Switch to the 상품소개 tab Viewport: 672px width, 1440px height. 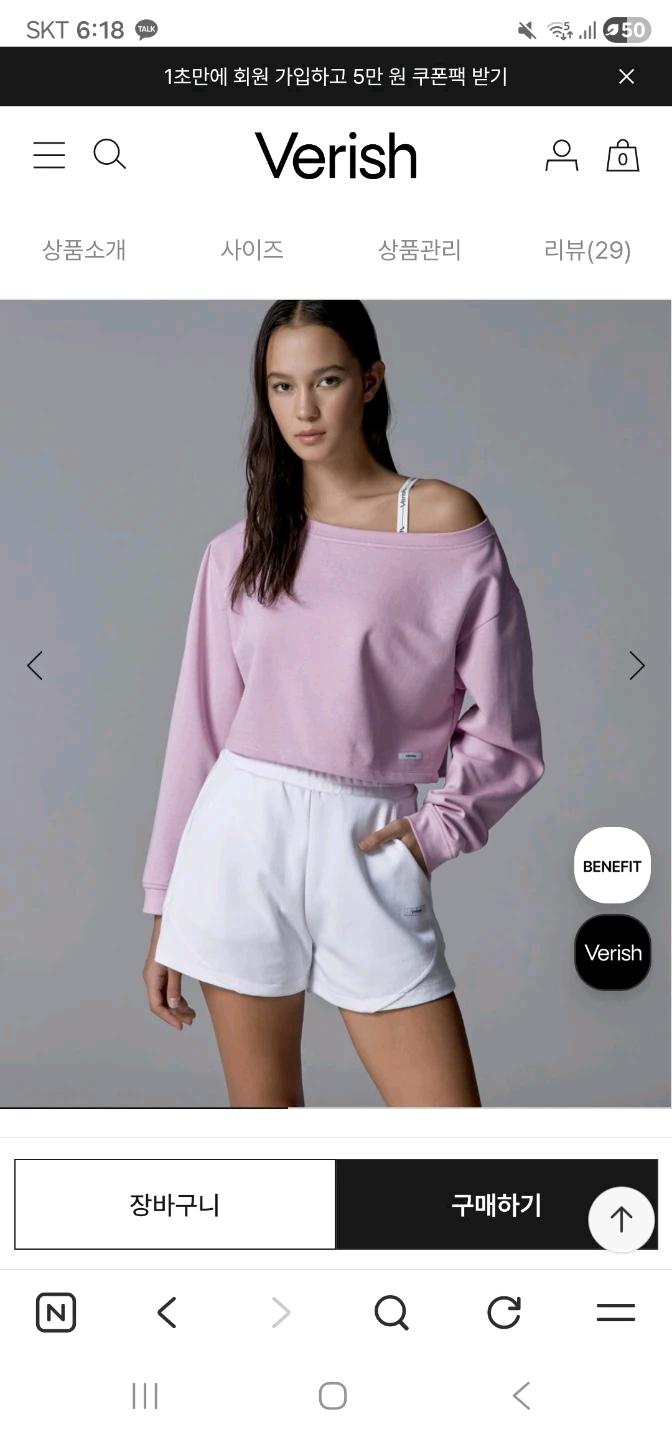tap(84, 249)
